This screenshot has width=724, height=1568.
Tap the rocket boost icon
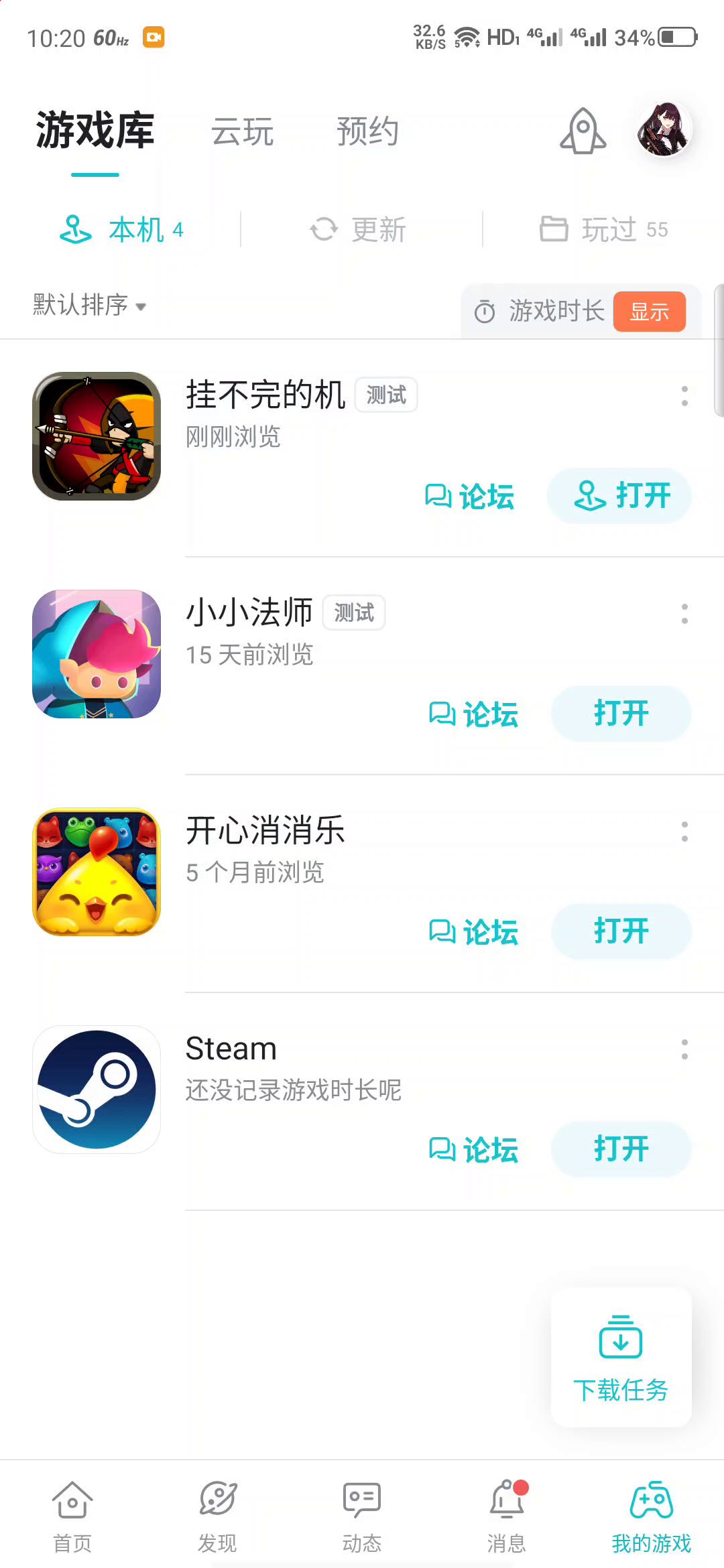coord(583,131)
